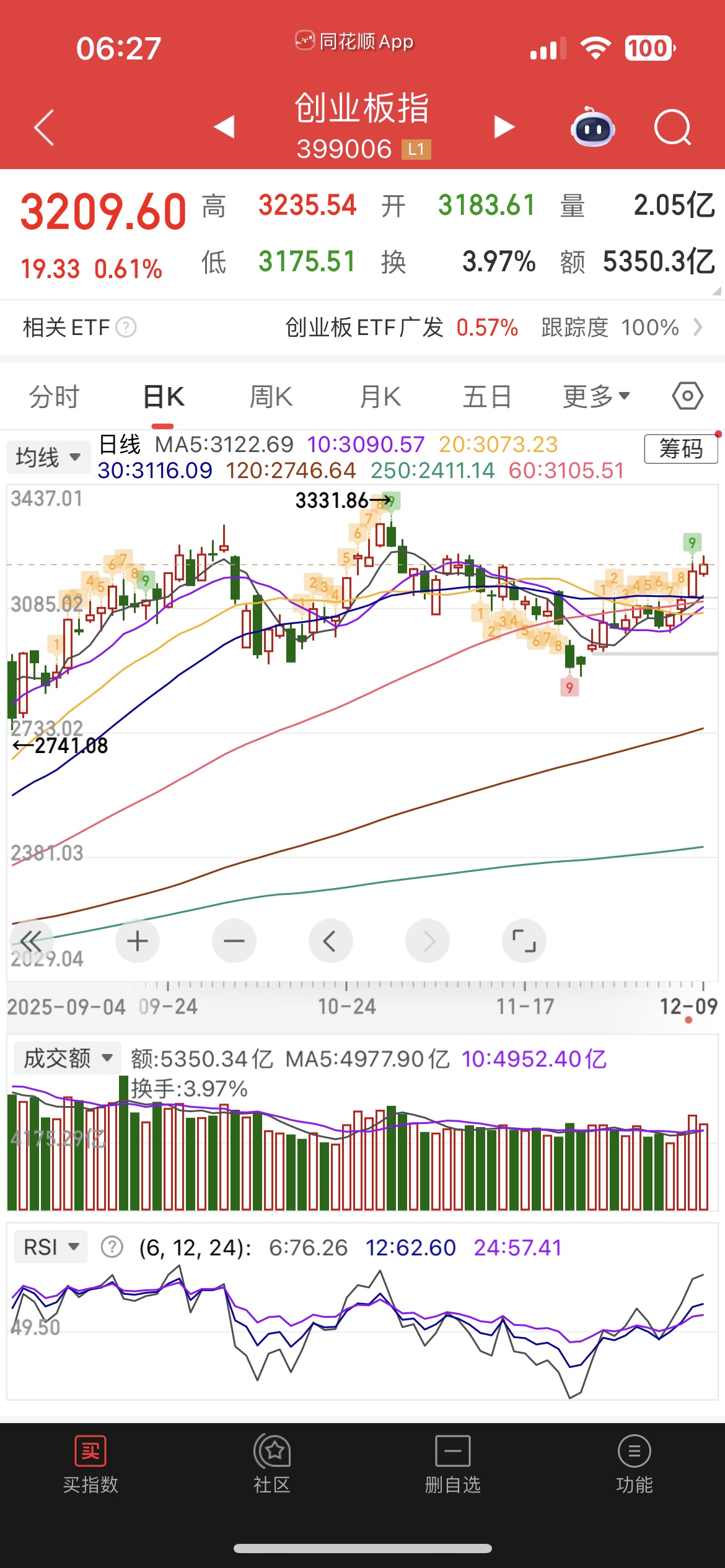This screenshot has height=1568, width=725.
Task: Open the chart fullscreen view
Action: (x=524, y=941)
